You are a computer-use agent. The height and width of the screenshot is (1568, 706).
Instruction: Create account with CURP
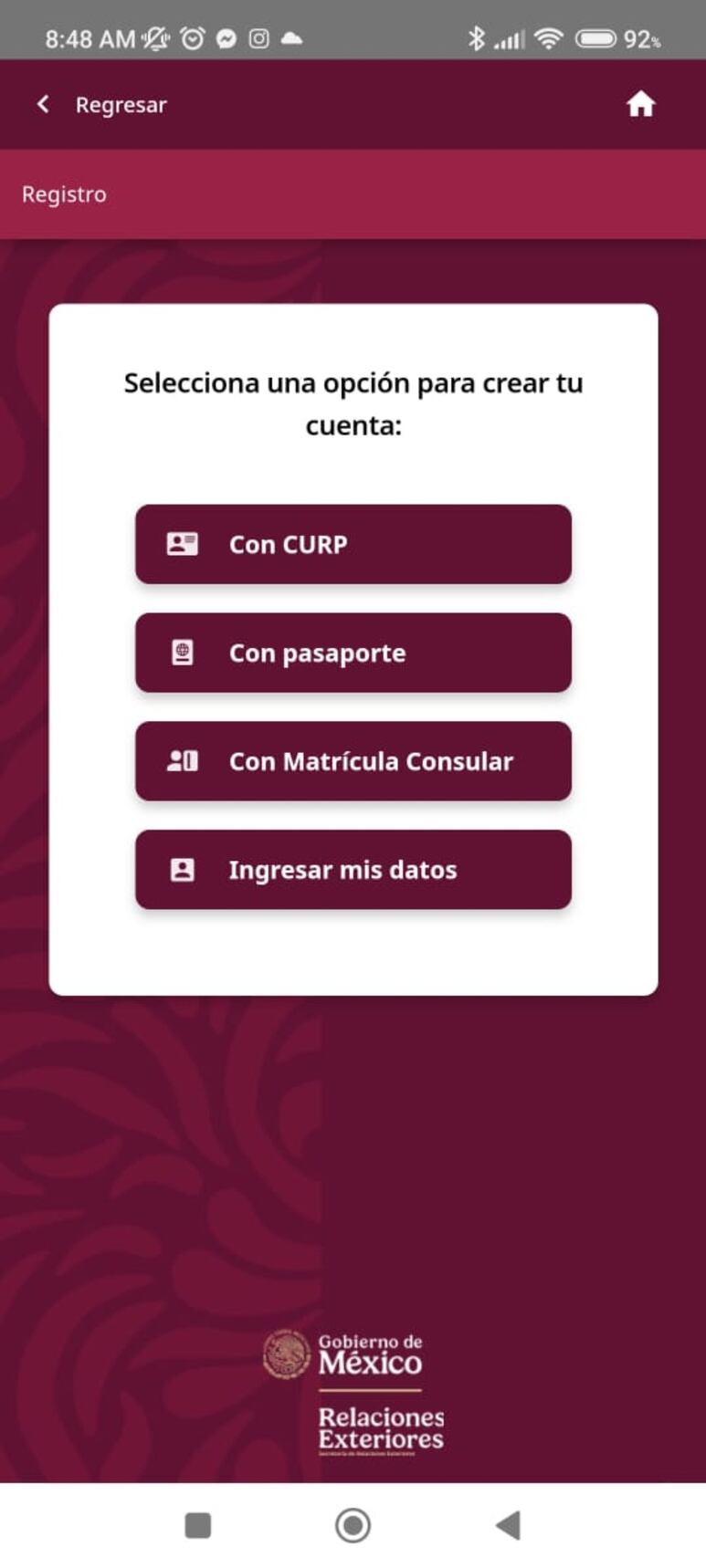click(x=353, y=544)
